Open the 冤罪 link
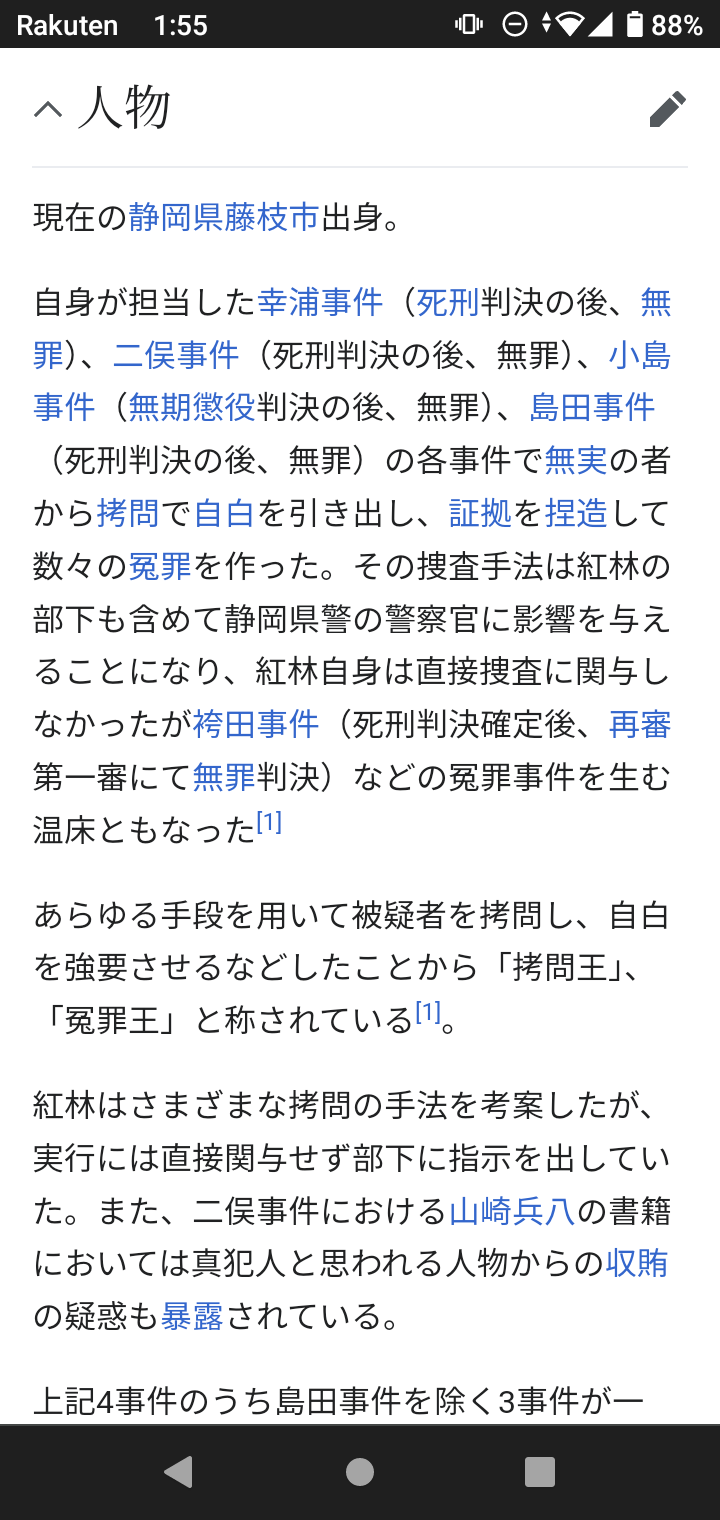 (160, 566)
